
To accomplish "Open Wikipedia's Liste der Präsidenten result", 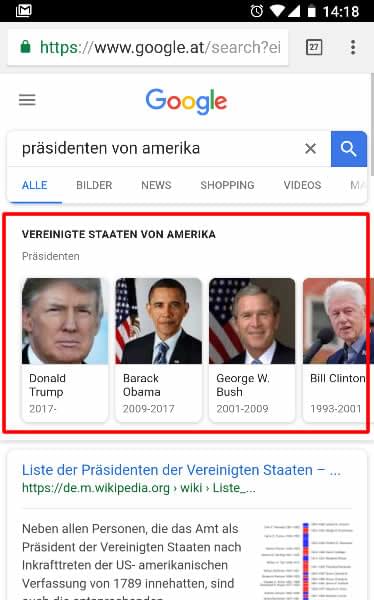I will click(x=181, y=470).
